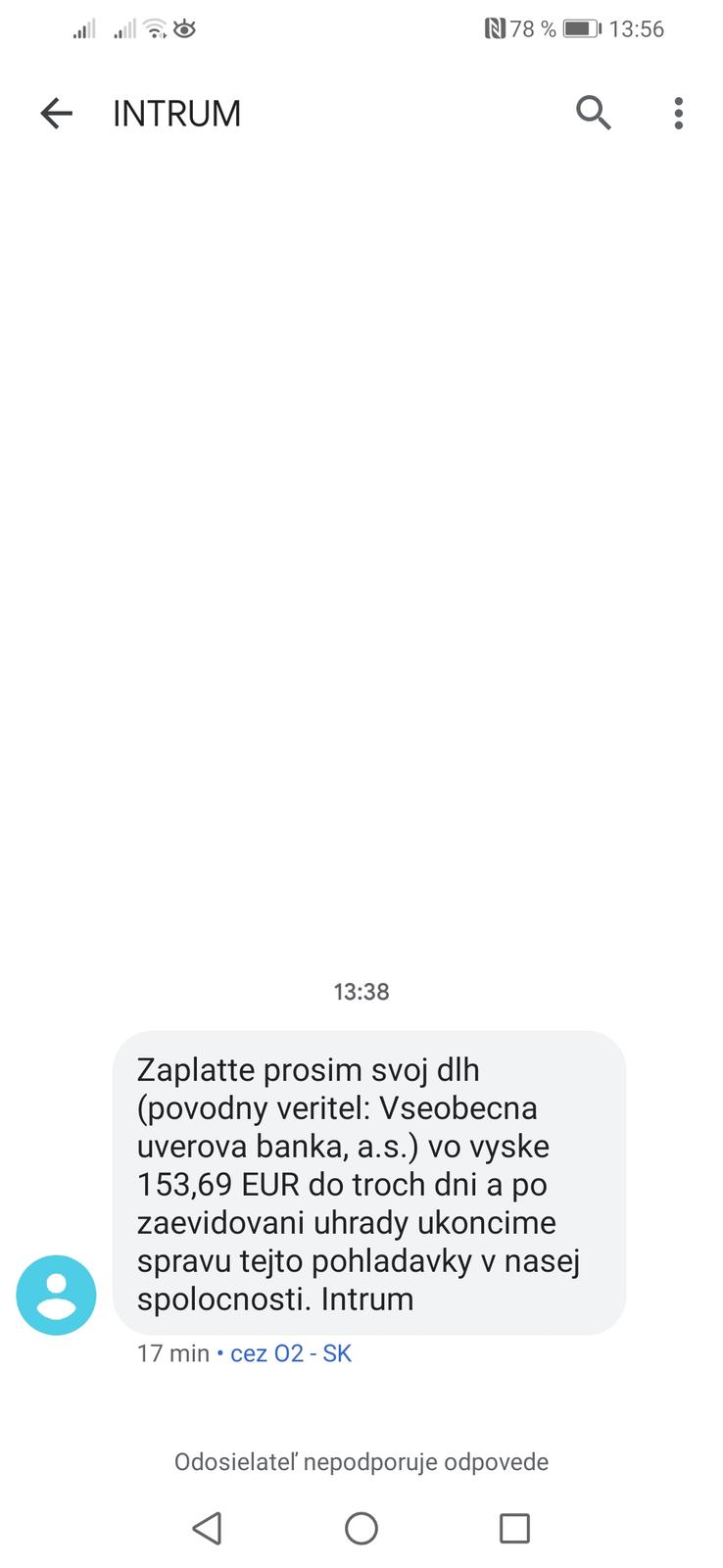Search within the INTRUM conversation
Screen dimensions: 723x1568
point(593,114)
